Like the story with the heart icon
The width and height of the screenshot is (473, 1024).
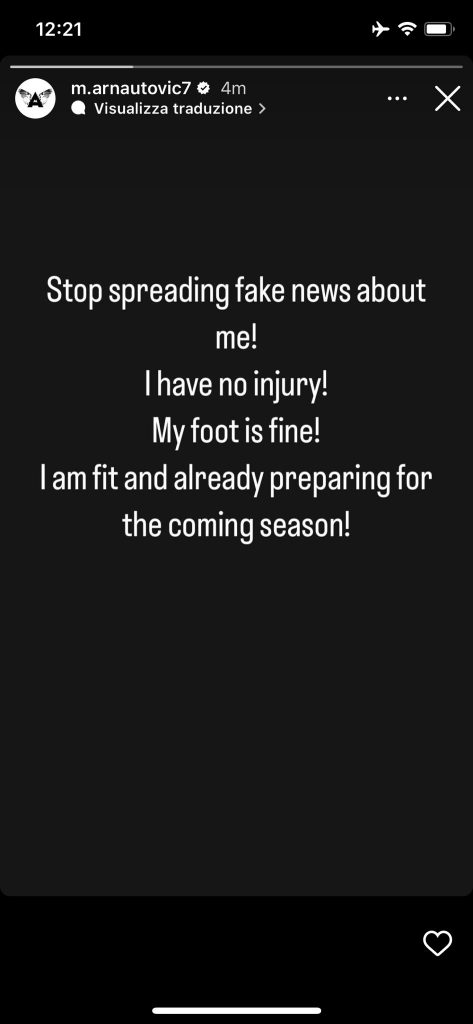pyautogui.click(x=437, y=943)
